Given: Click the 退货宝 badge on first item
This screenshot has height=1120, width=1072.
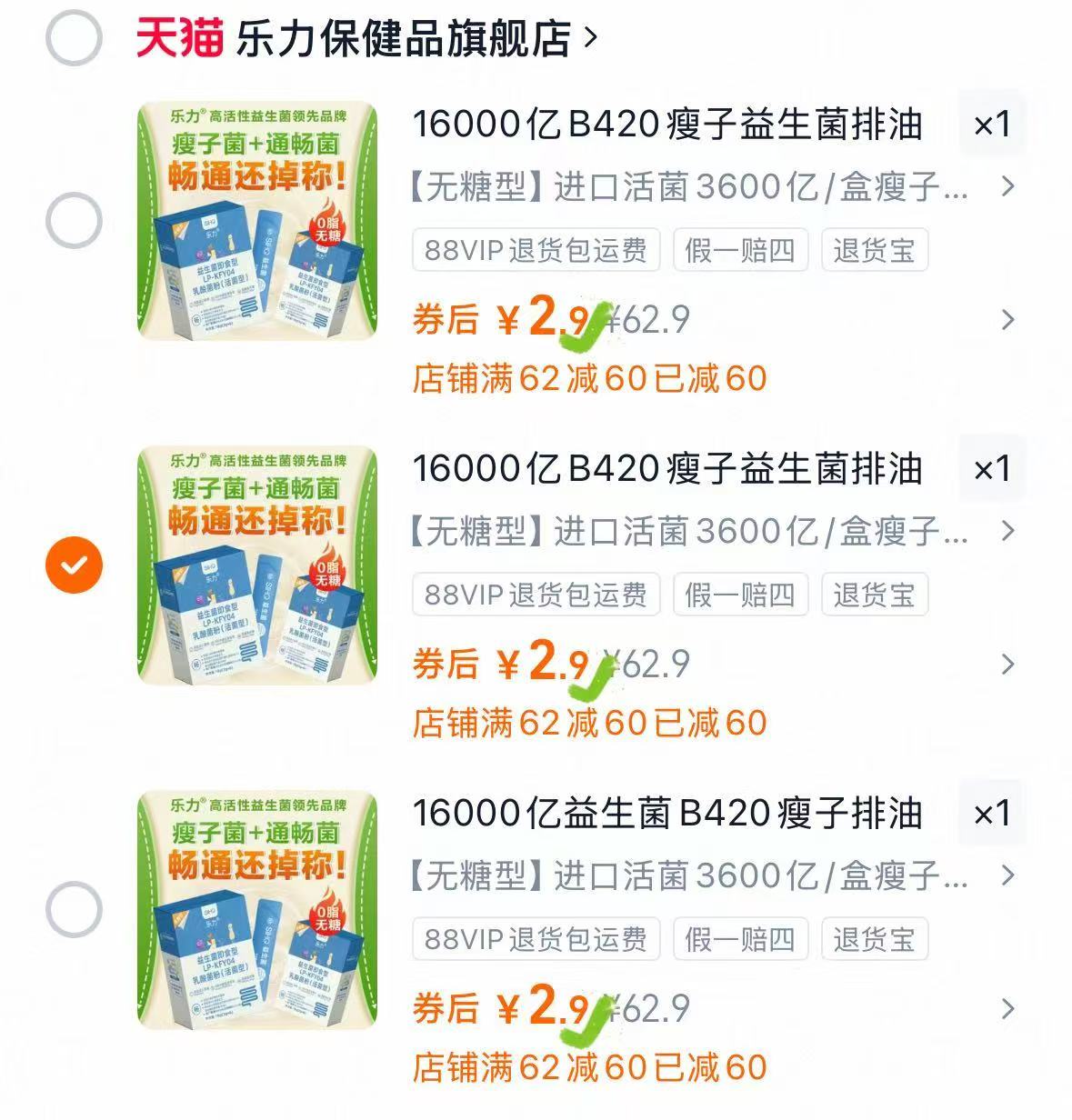Looking at the screenshot, I should click(x=872, y=251).
